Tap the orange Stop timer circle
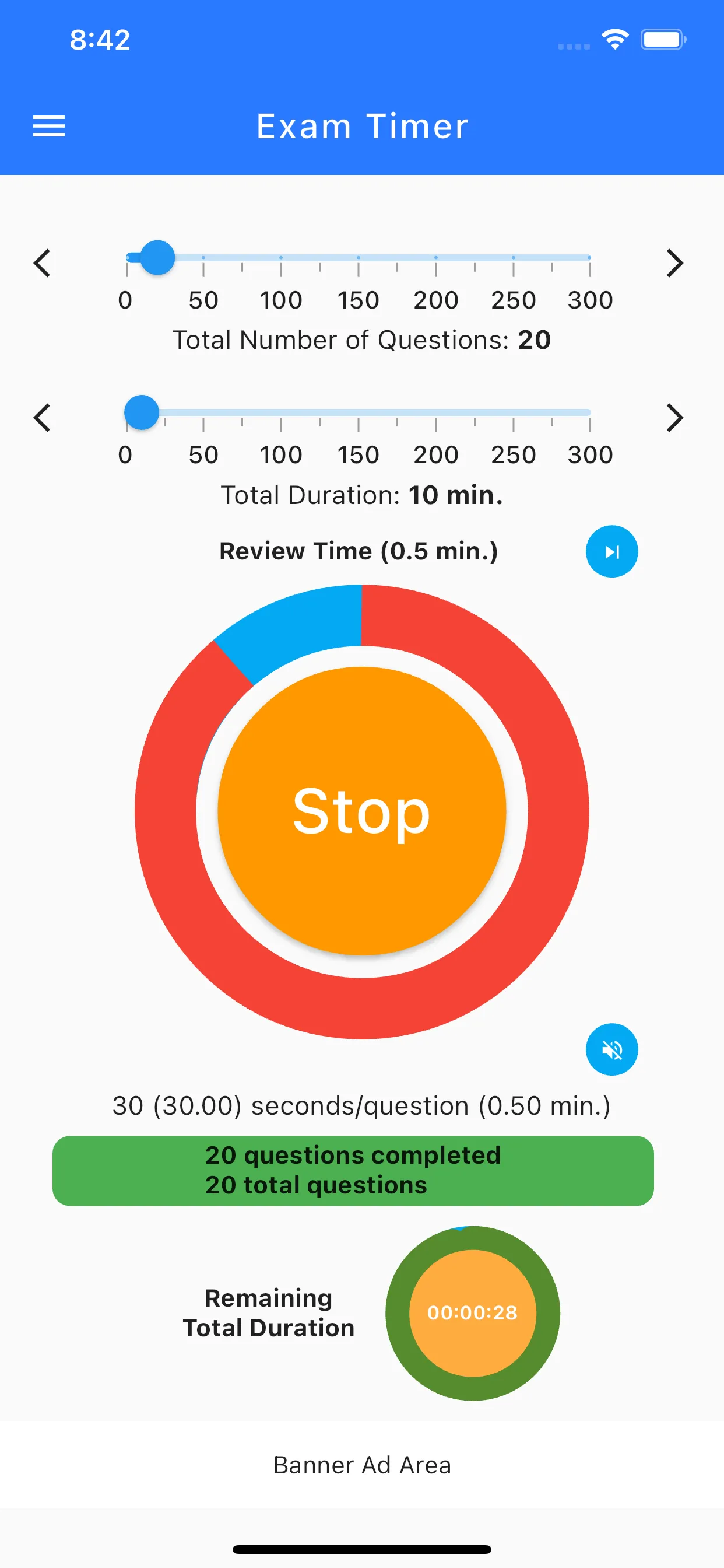 pyautogui.click(x=361, y=814)
